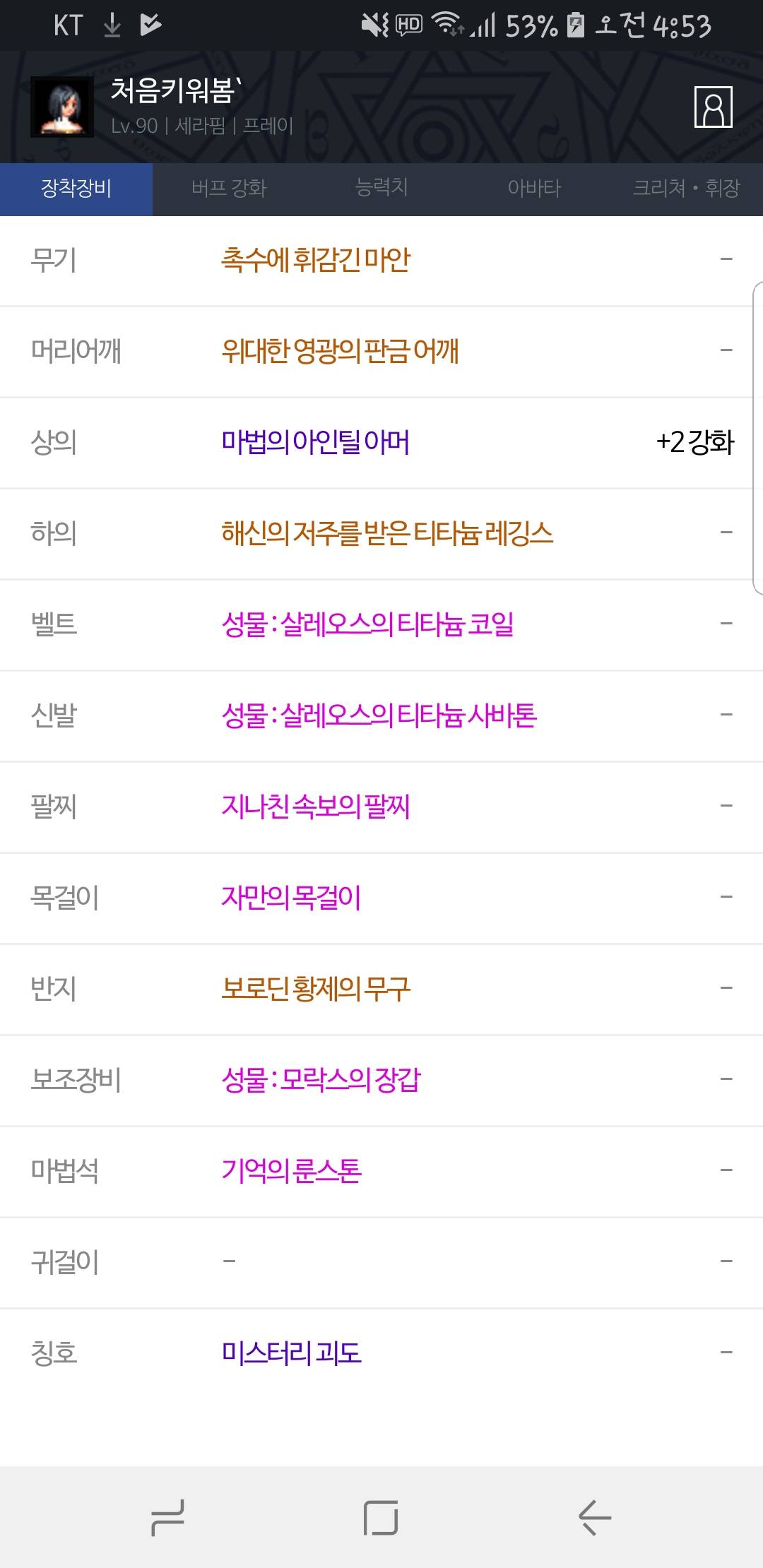Select the 장착장비 tab
This screenshot has height=1568, width=763.
tap(76, 188)
